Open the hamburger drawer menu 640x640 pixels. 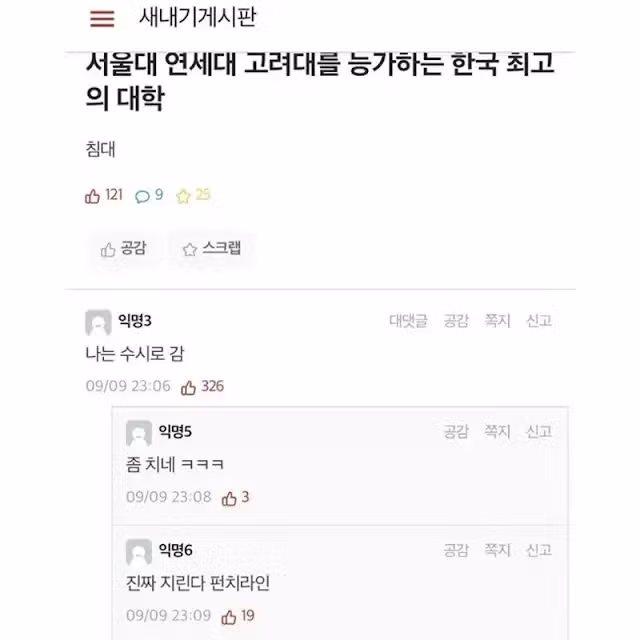tap(101, 19)
